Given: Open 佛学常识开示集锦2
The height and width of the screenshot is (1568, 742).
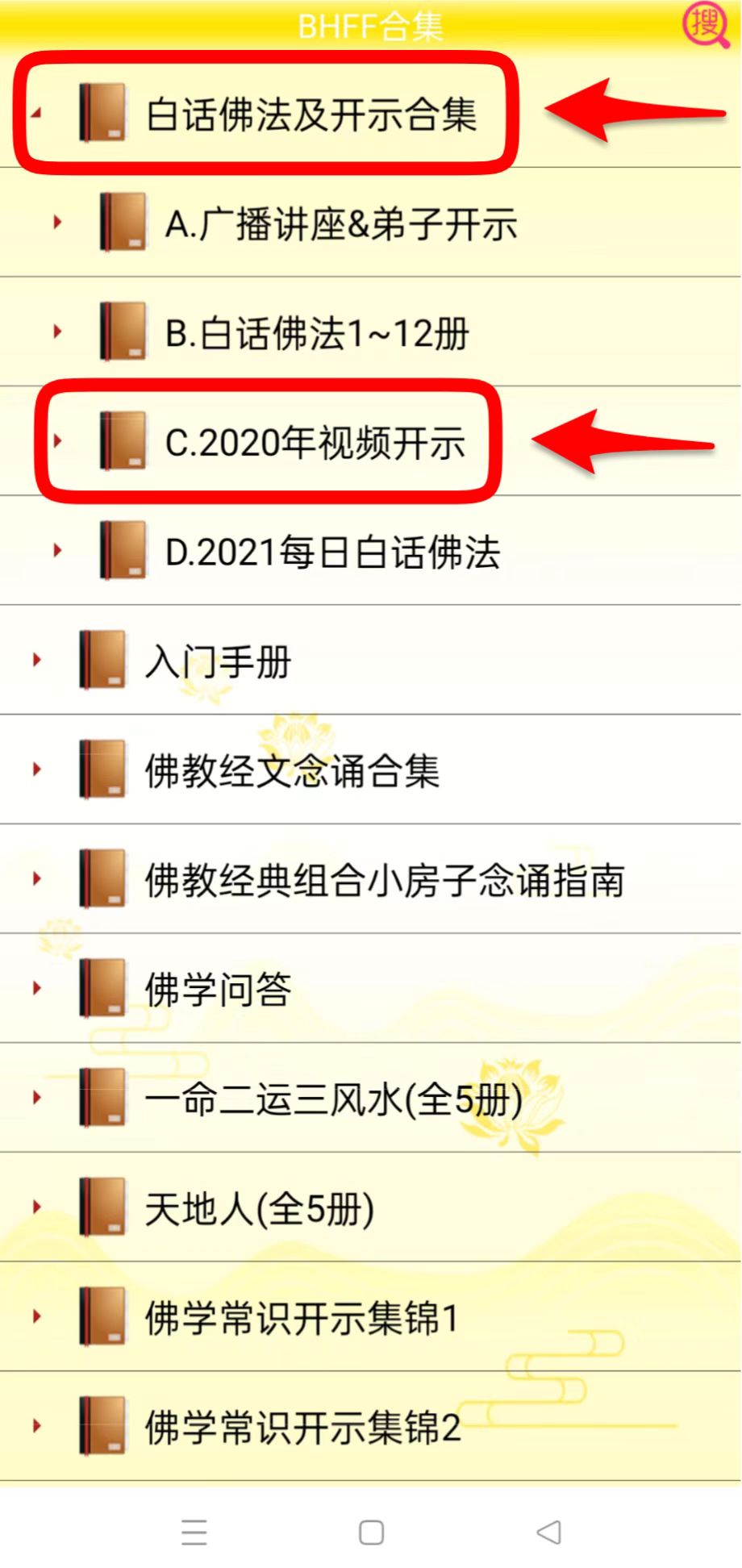Looking at the screenshot, I should [302, 1427].
